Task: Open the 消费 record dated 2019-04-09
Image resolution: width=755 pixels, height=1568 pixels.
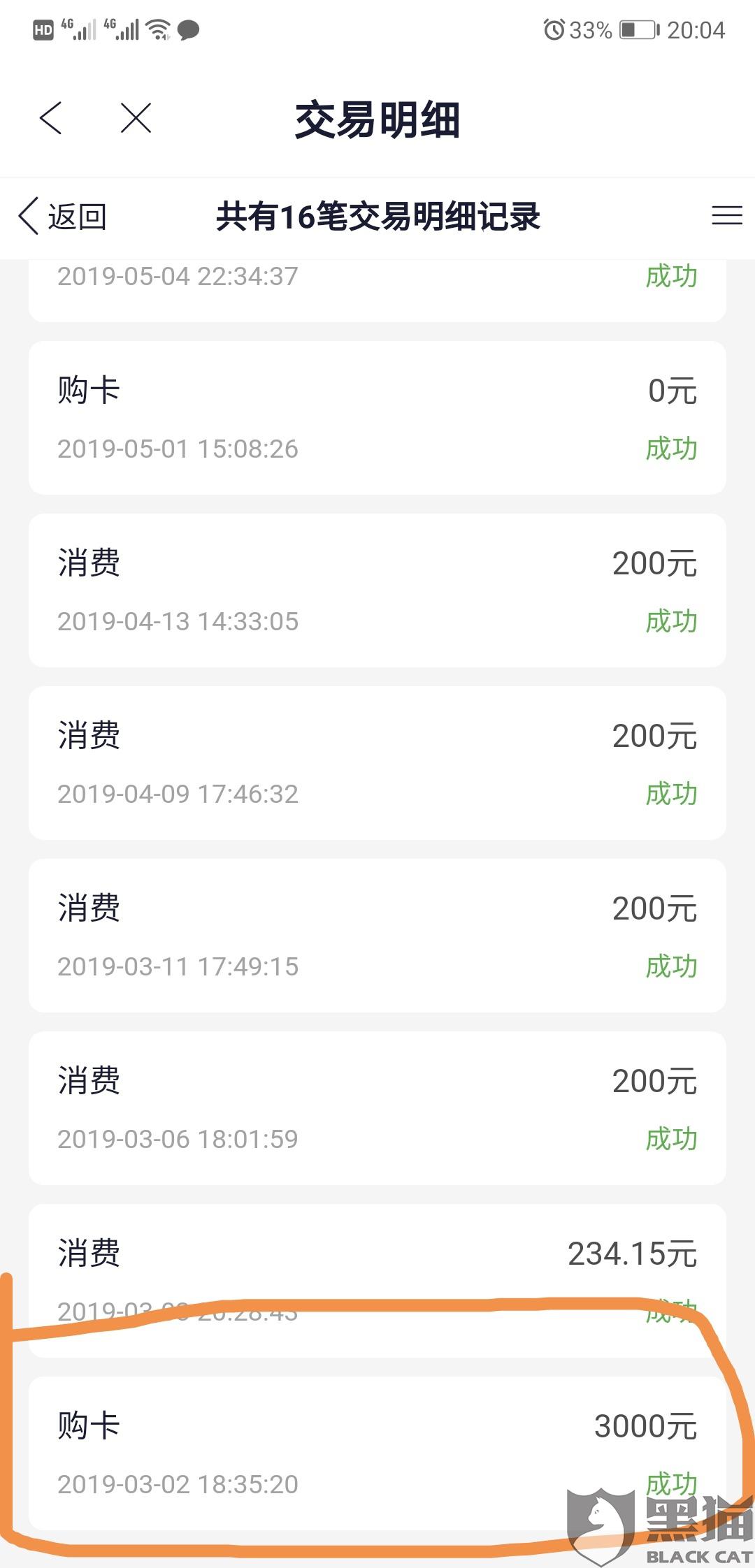Action: (377, 763)
